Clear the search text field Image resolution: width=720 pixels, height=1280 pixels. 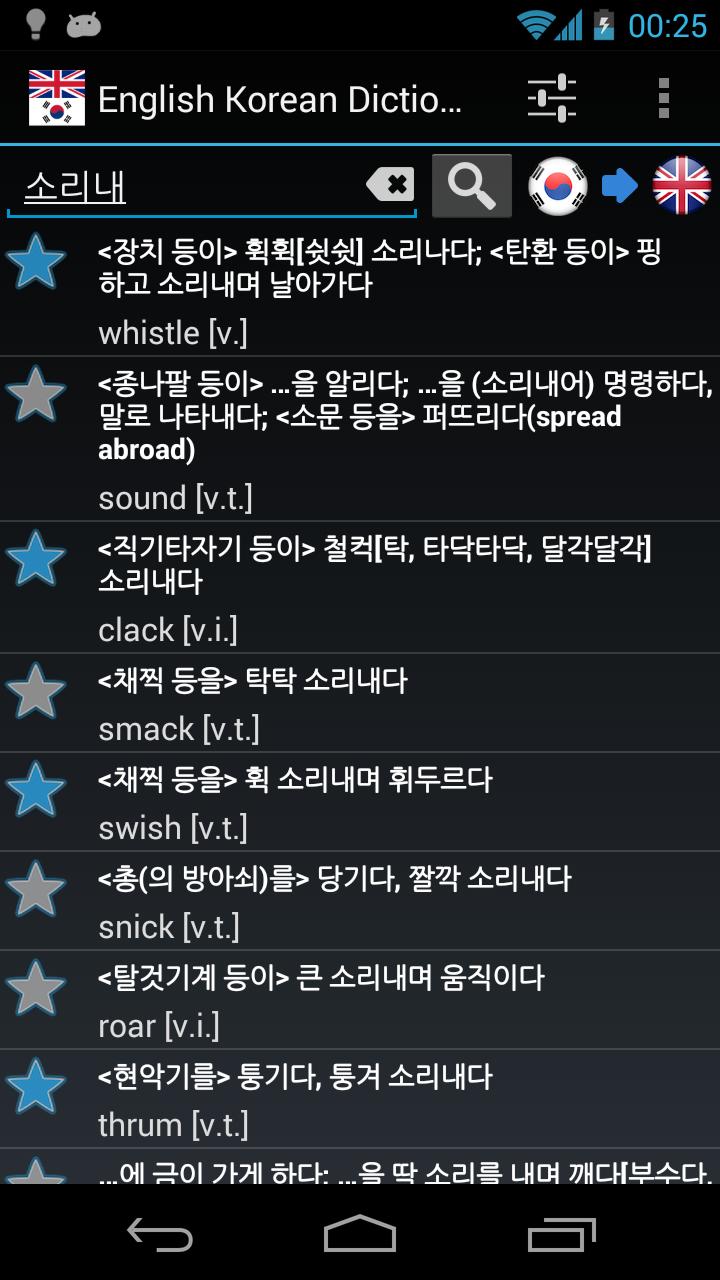click(391, 184)
